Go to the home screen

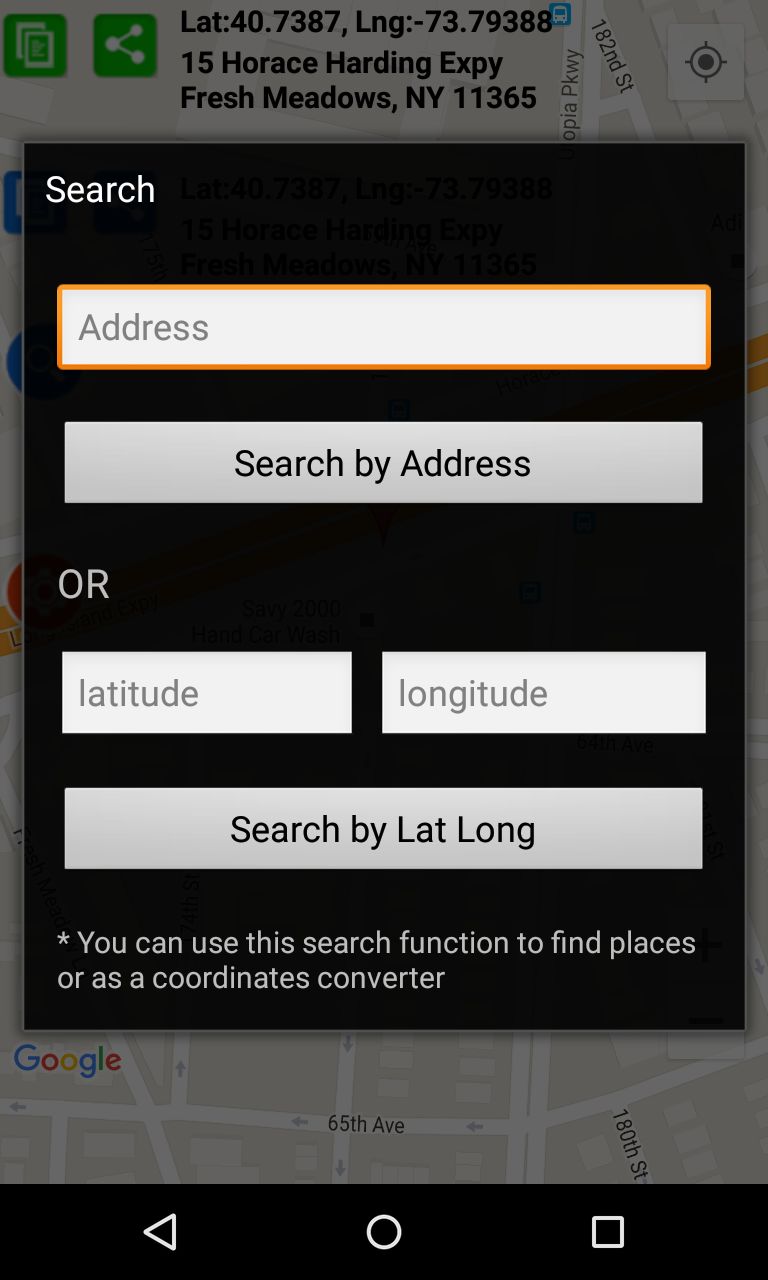[x=384, y=1232]
